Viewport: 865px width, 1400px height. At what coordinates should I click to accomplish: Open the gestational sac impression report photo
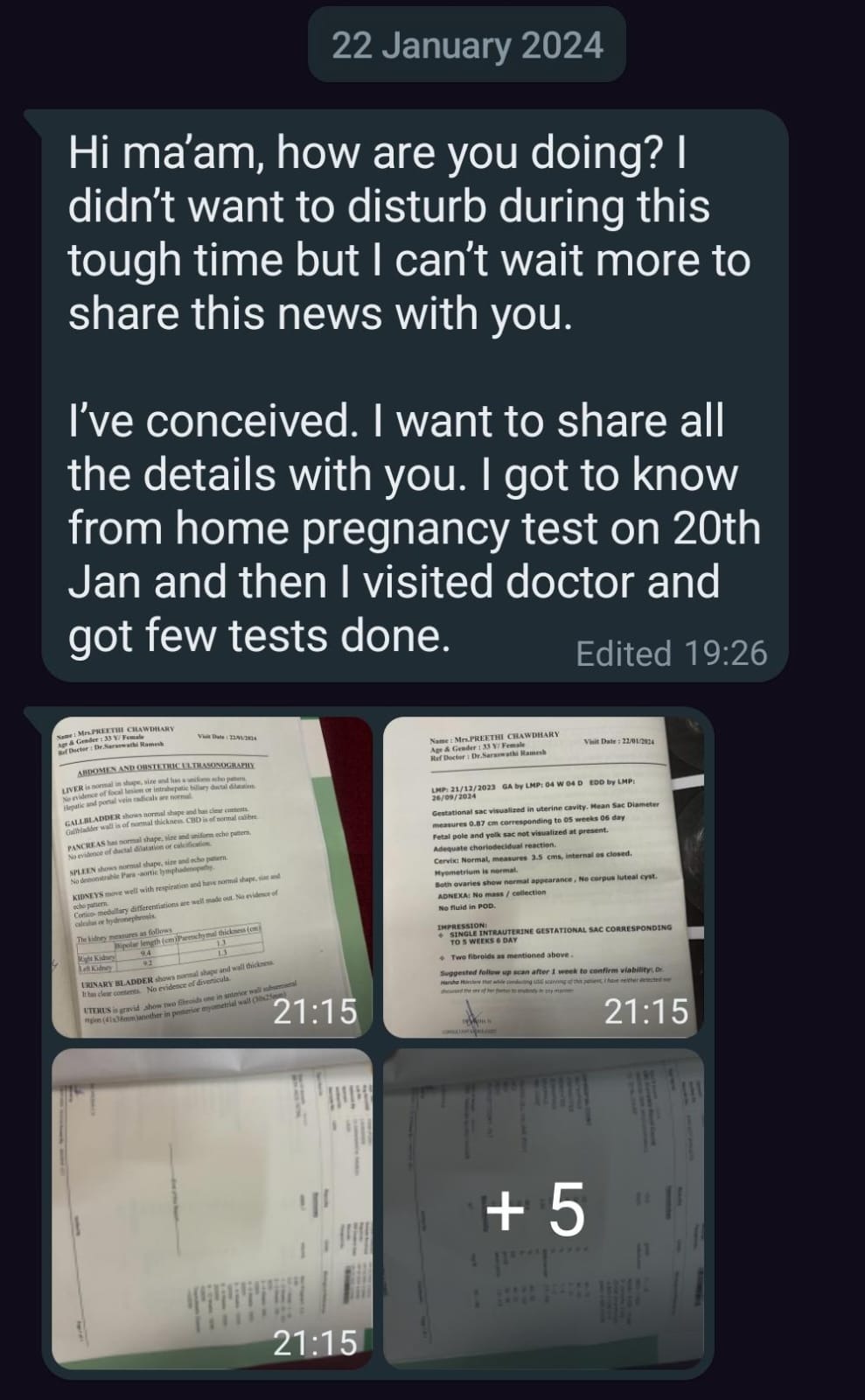click(x=543, y=877)
